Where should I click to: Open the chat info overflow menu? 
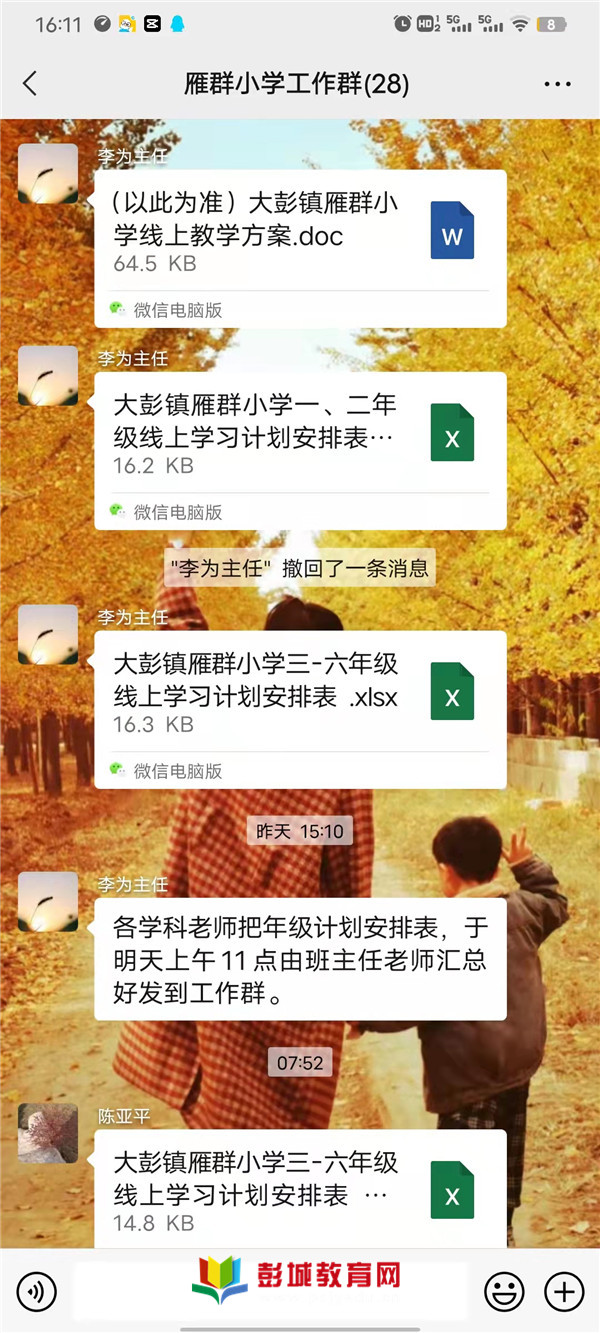558,84
